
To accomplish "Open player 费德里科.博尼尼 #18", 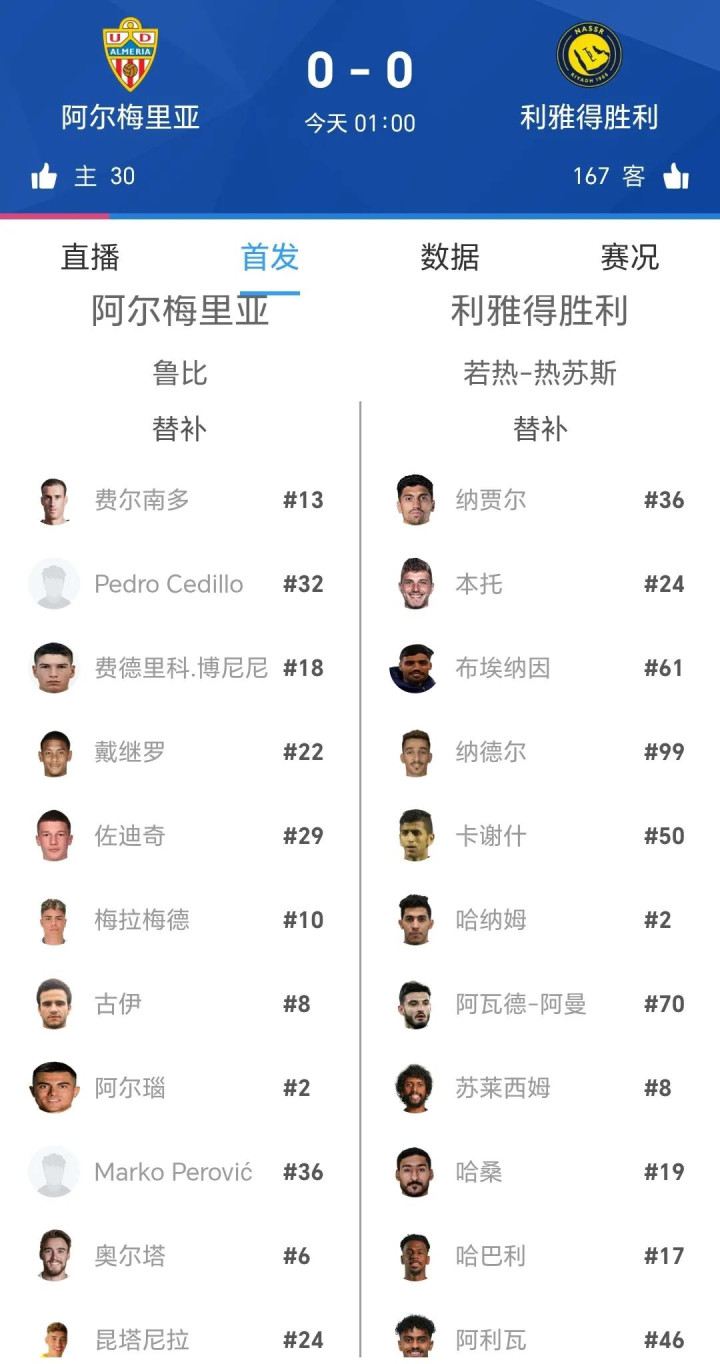I will coord(180,668).
